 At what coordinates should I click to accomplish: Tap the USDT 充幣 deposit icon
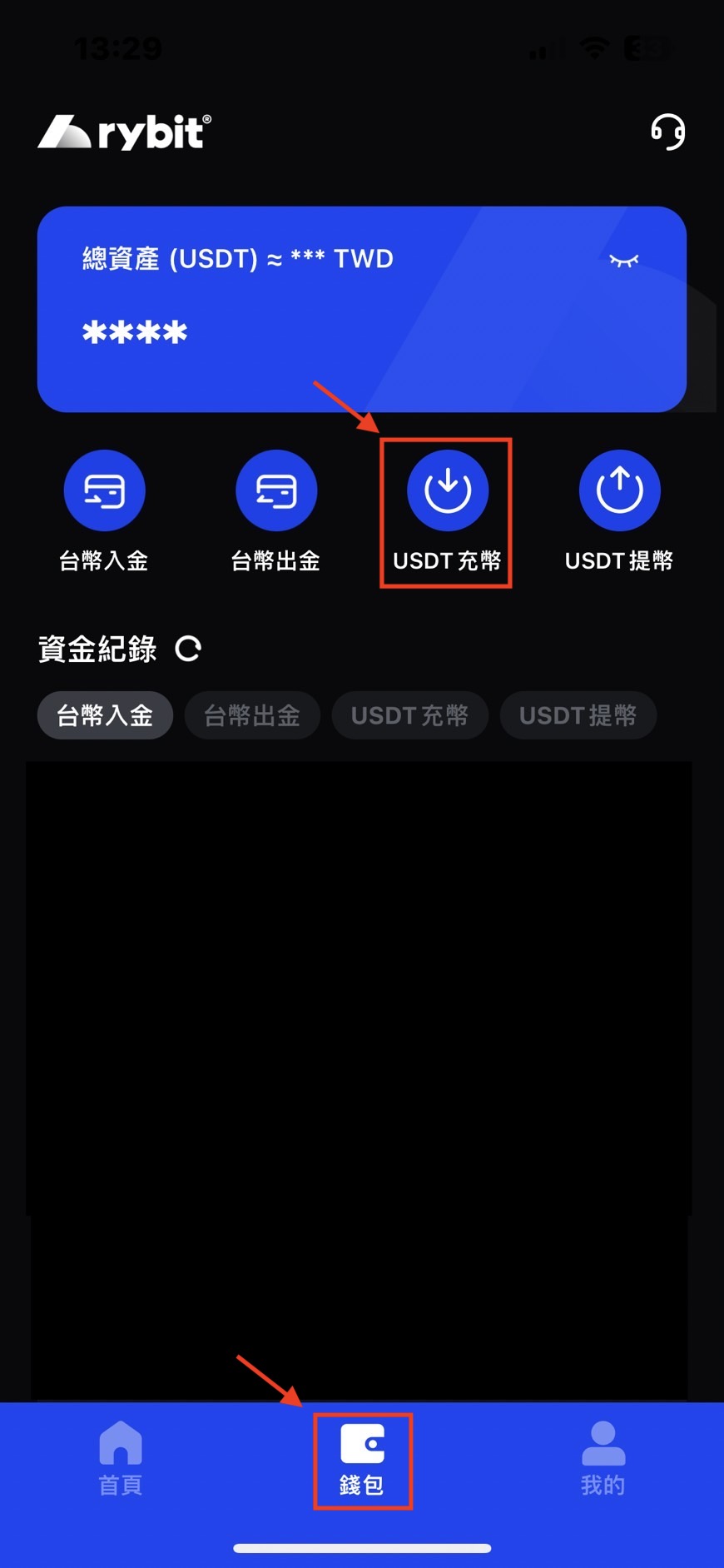pos(446,490)
